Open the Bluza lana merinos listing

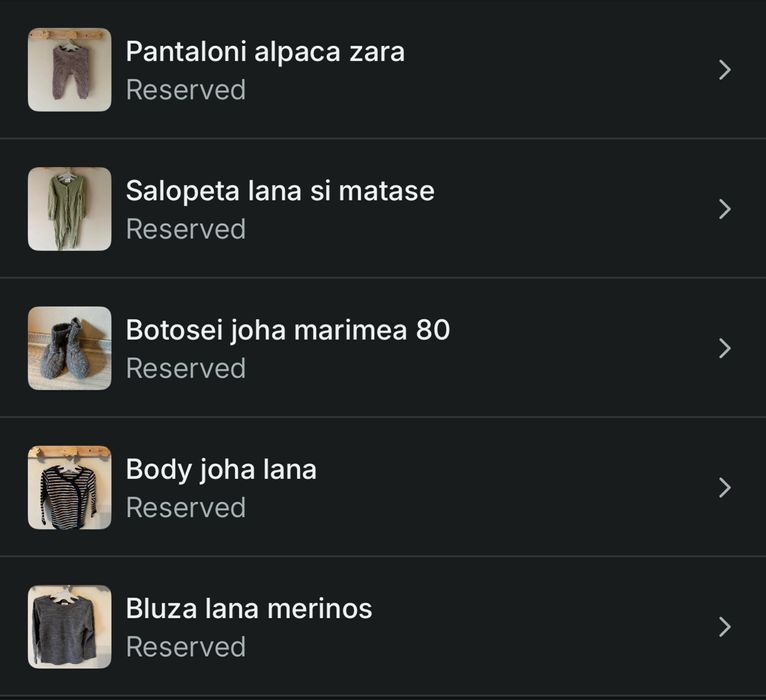(249, 626)
